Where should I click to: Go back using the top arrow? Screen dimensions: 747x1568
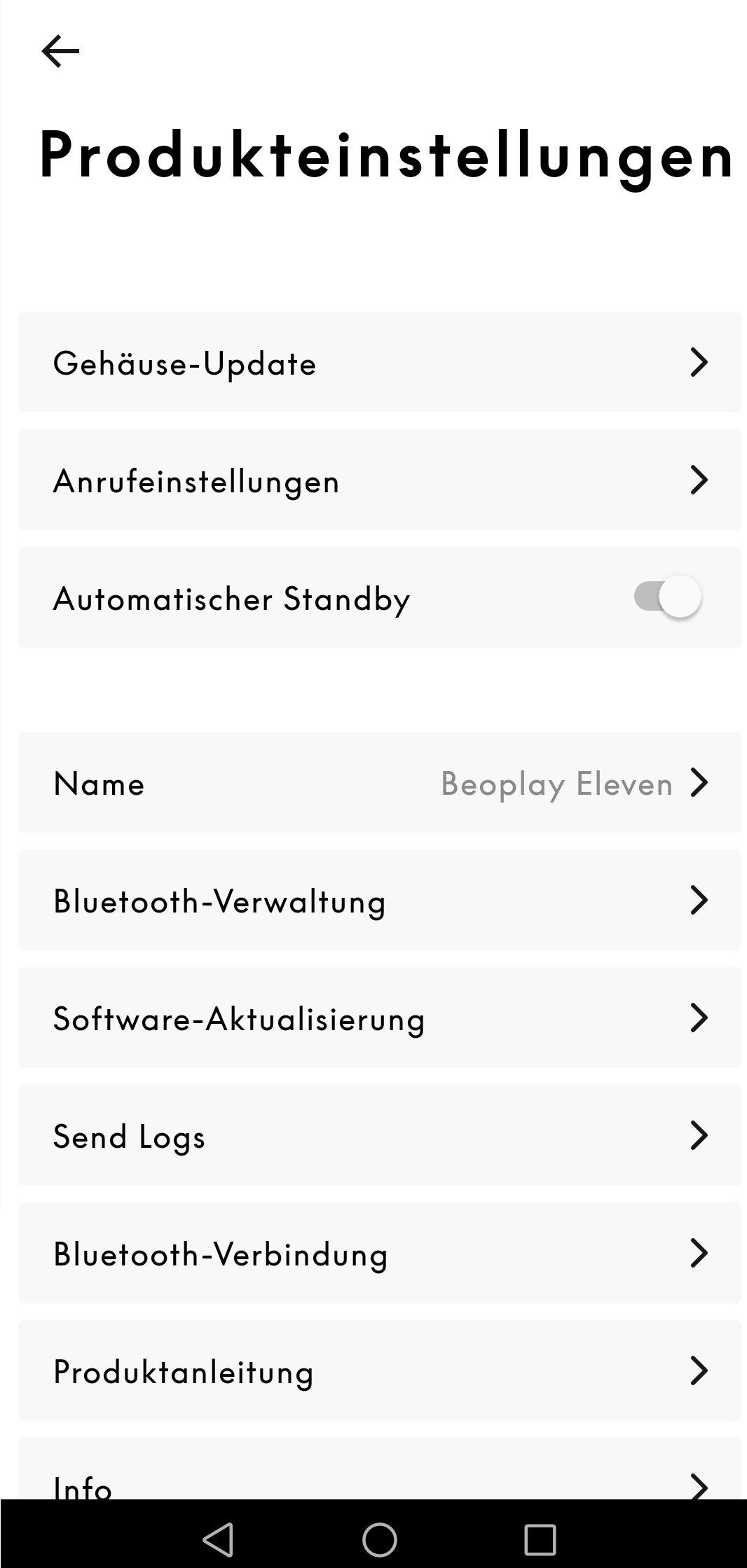point(60,52)
